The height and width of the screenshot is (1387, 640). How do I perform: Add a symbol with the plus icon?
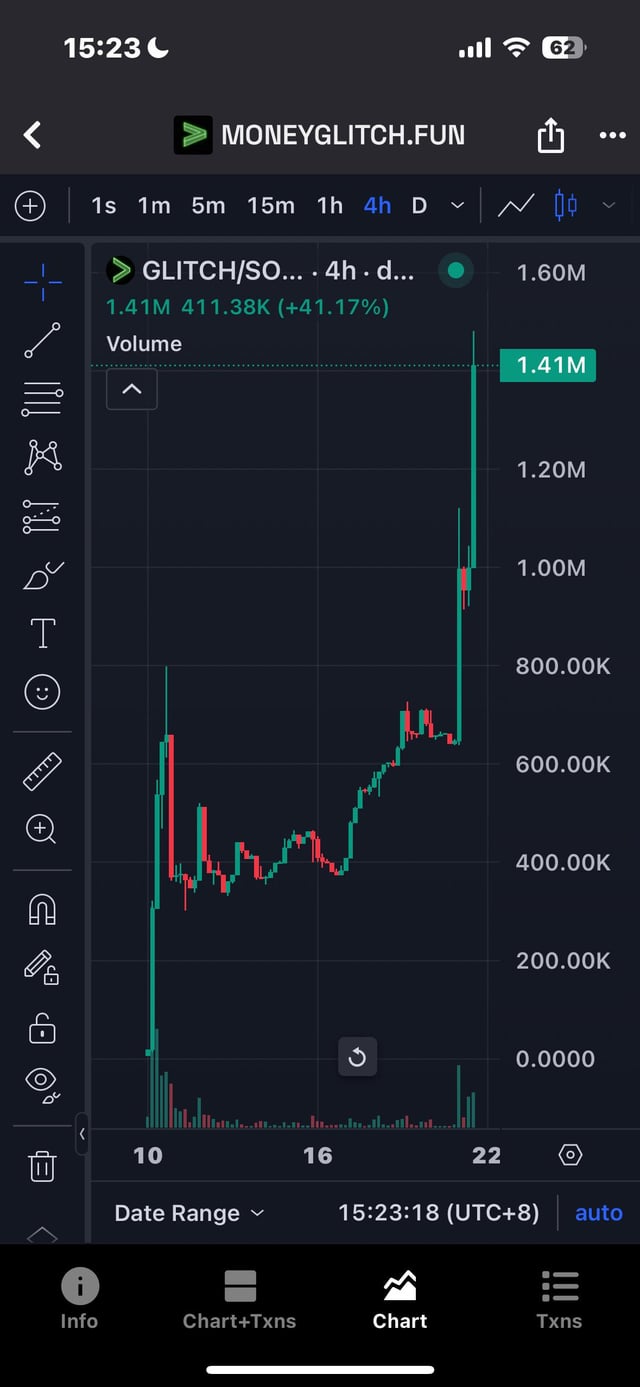tap(31, 206)
